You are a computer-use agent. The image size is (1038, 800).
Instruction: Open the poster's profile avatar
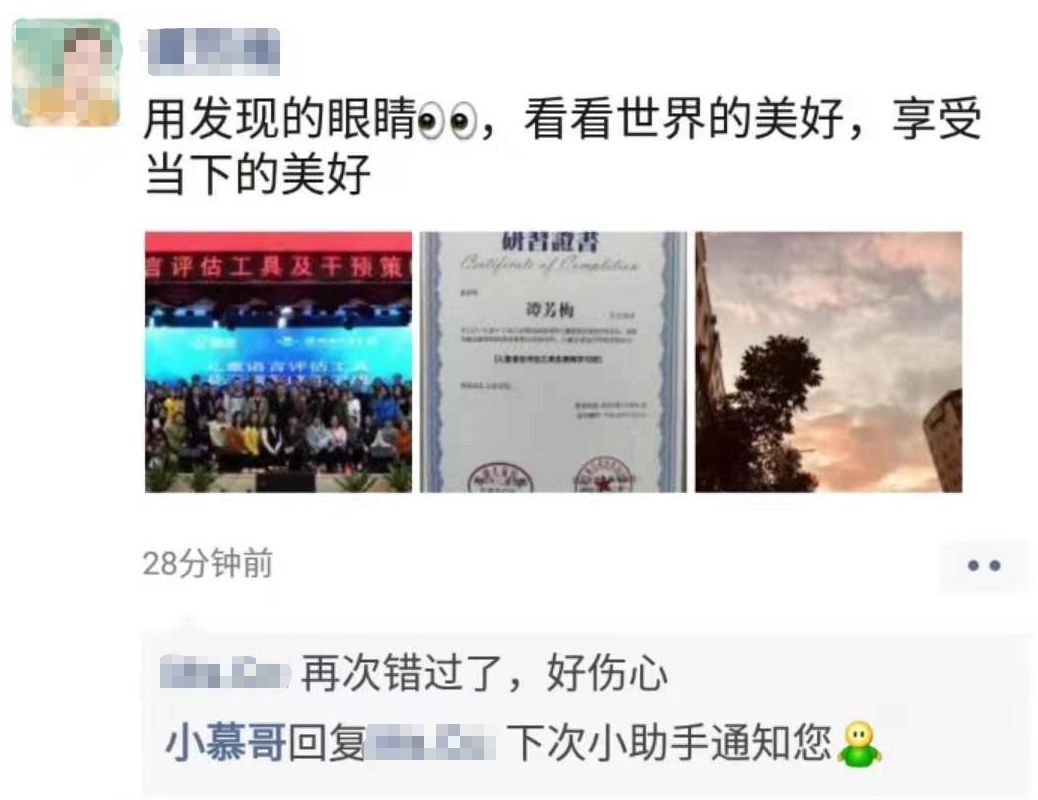pyautogui.click(x=66, y=73)
